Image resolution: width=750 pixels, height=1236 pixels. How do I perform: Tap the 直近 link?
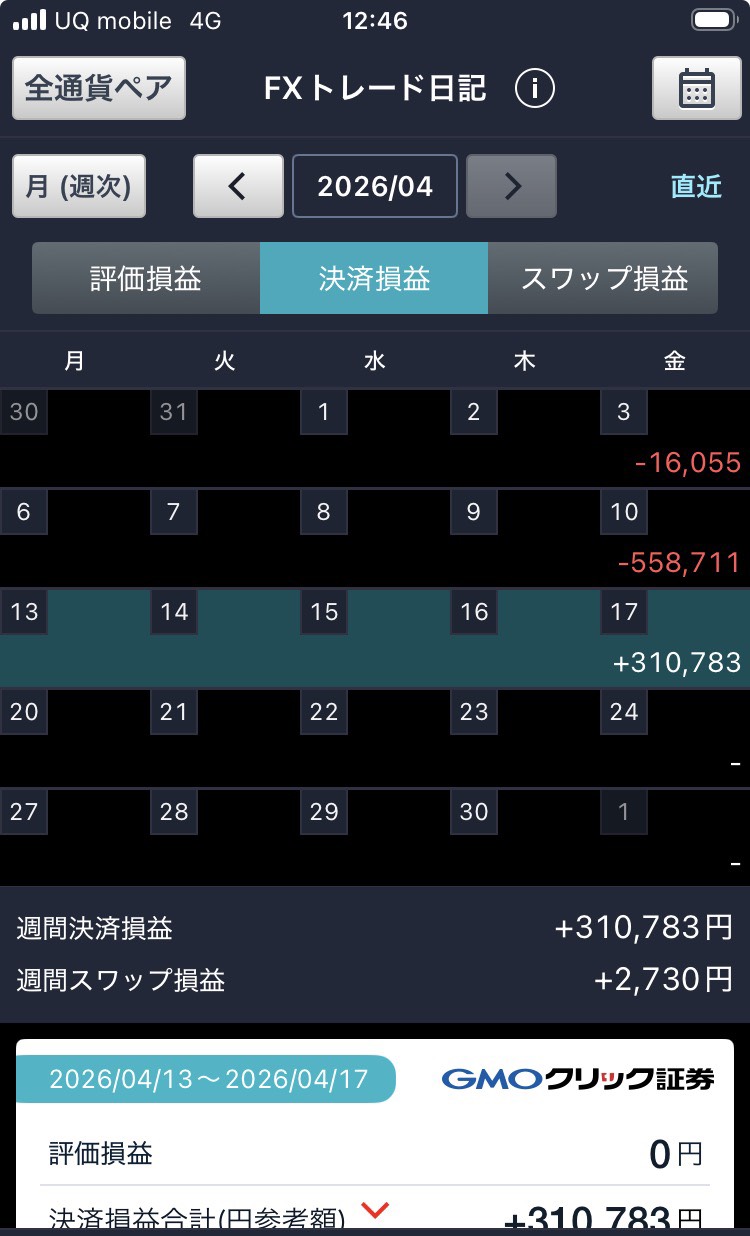[696, 186]
